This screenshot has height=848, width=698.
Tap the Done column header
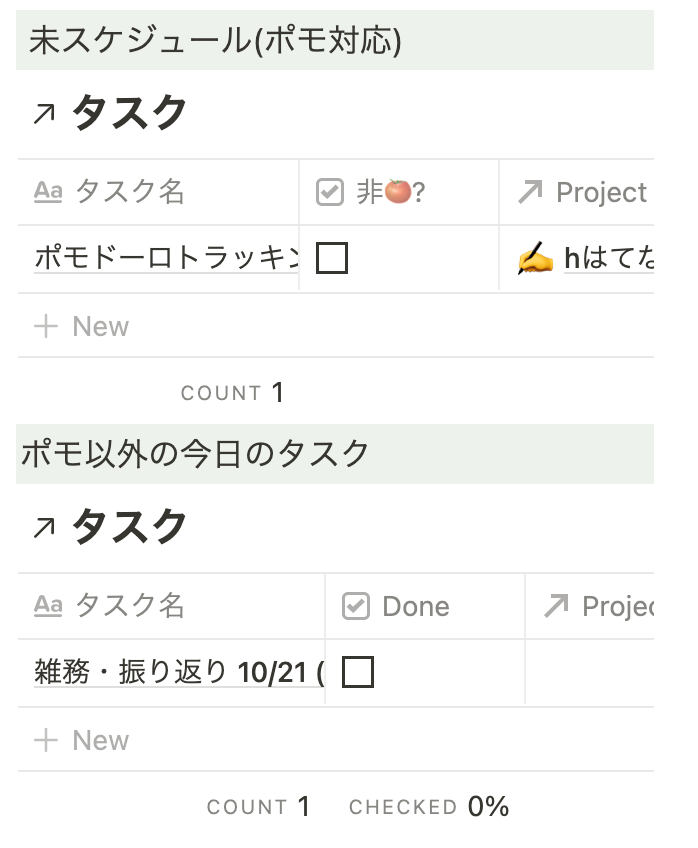415,606
